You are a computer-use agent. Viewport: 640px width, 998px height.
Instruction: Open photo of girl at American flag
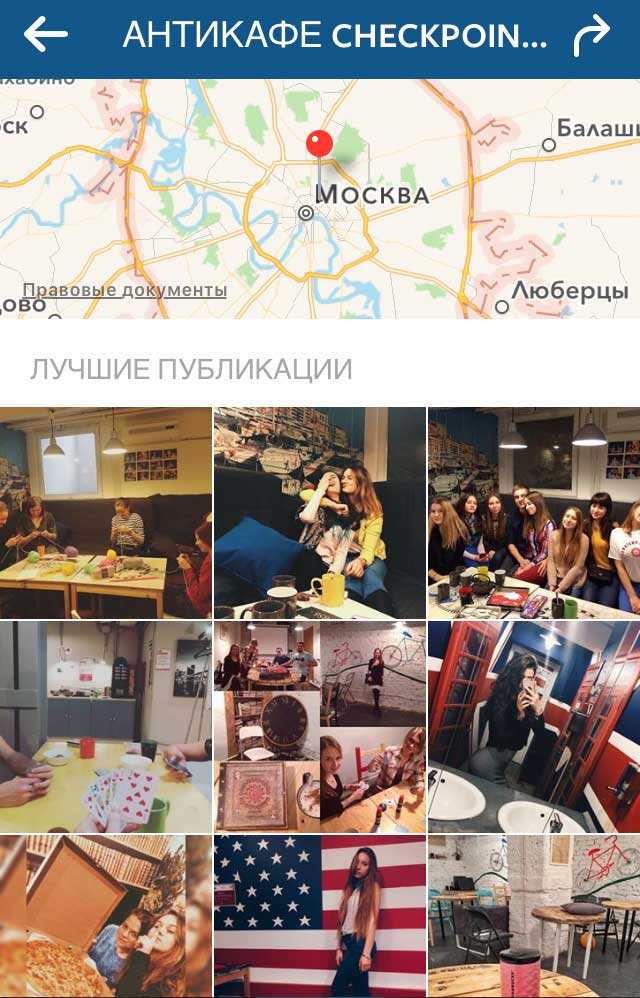click(x=320, y=916)
